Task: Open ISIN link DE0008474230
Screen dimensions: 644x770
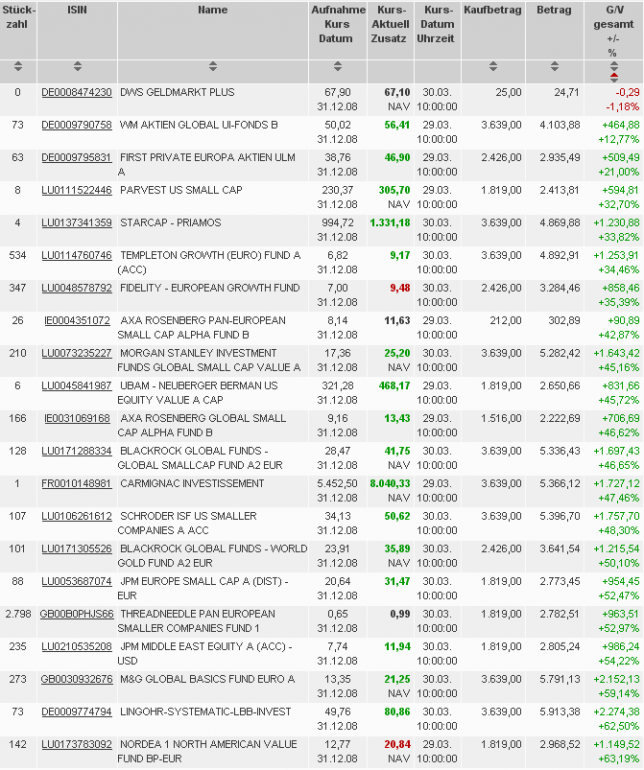Action: pos(76,92)
